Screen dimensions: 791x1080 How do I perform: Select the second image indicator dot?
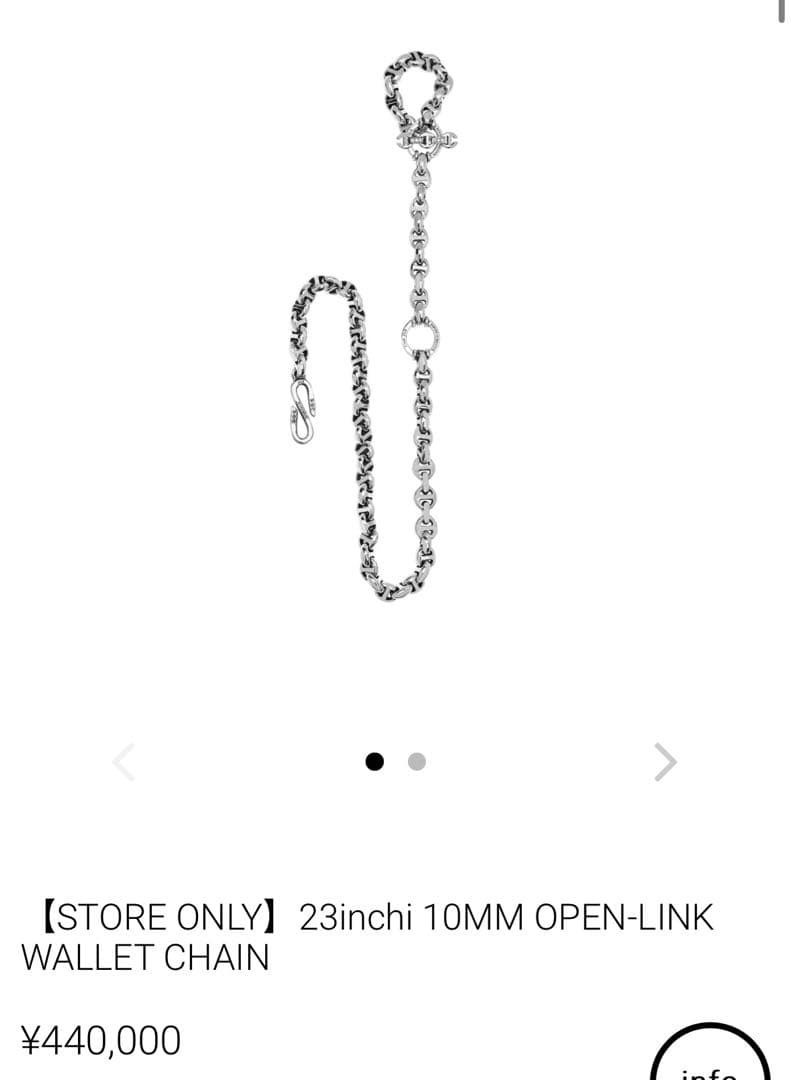click(x=417, y=762)
